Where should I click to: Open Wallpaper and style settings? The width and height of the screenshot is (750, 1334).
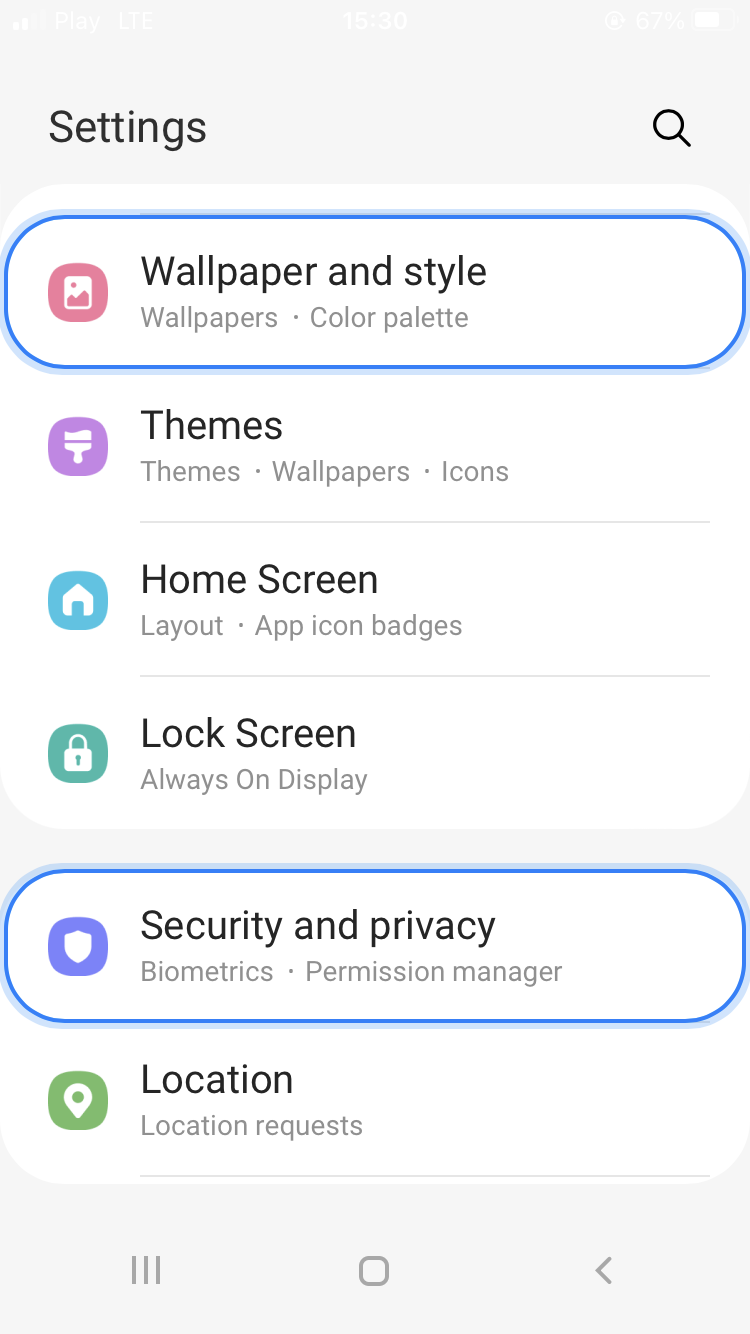[375, 292]
